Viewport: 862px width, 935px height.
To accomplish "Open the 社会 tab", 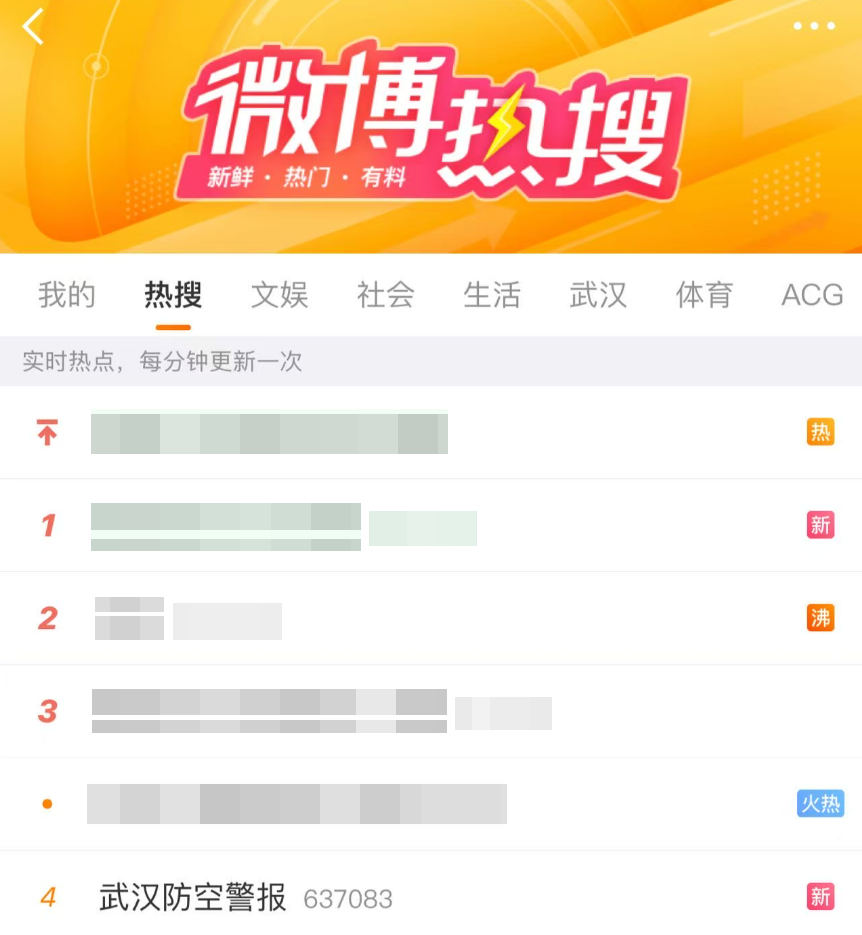I will 385,295.
